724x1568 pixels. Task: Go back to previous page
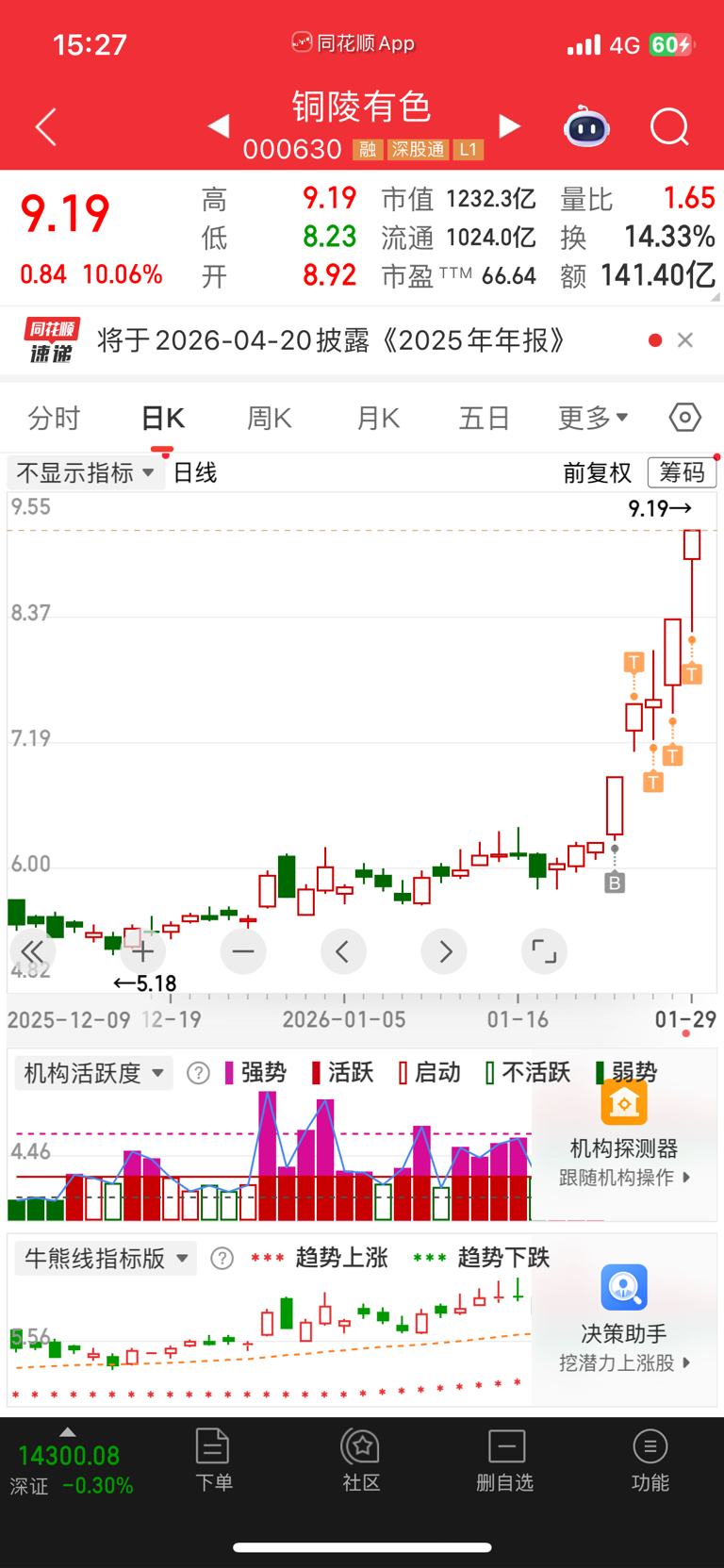coord(45,126)
